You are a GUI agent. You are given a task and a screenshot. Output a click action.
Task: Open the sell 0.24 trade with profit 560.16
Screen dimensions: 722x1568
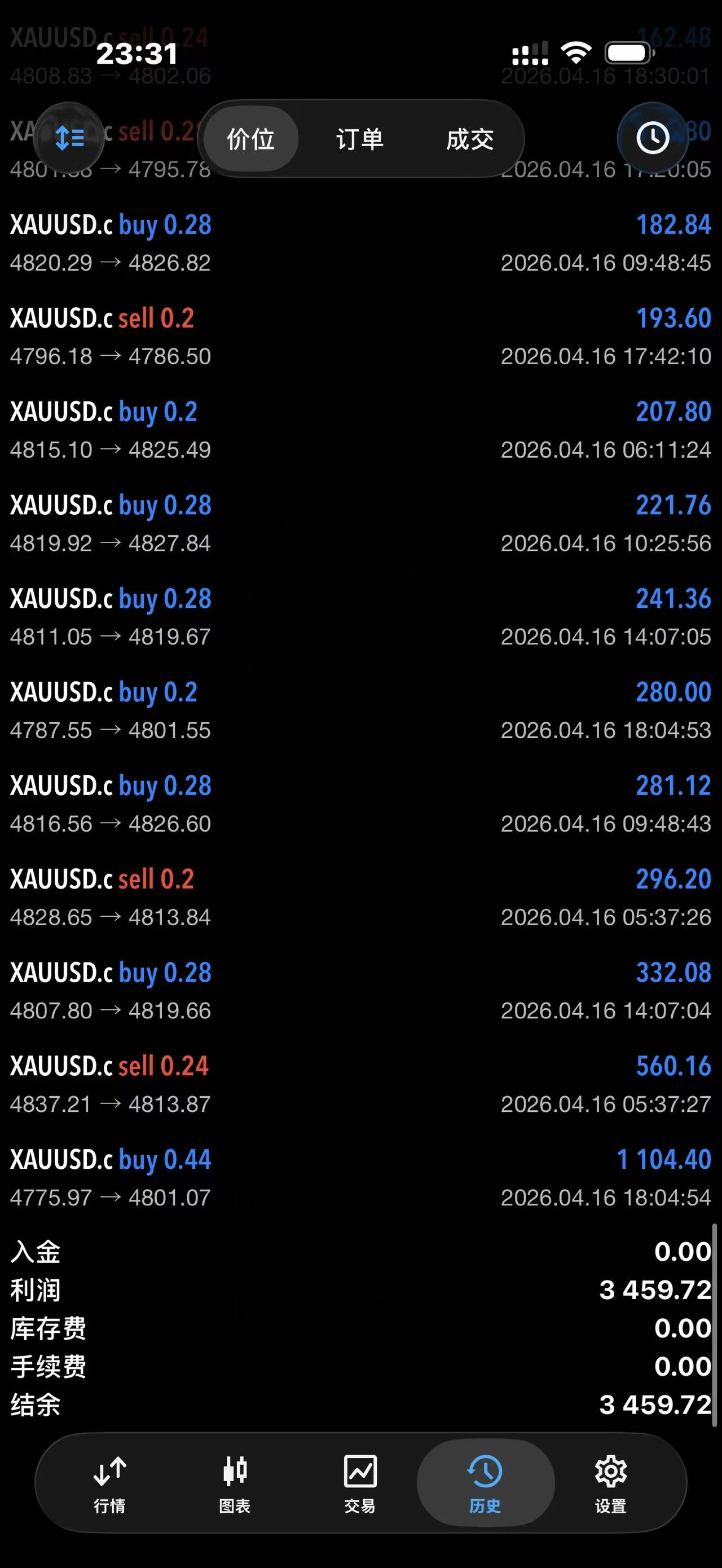click(x=360, y=1084)
